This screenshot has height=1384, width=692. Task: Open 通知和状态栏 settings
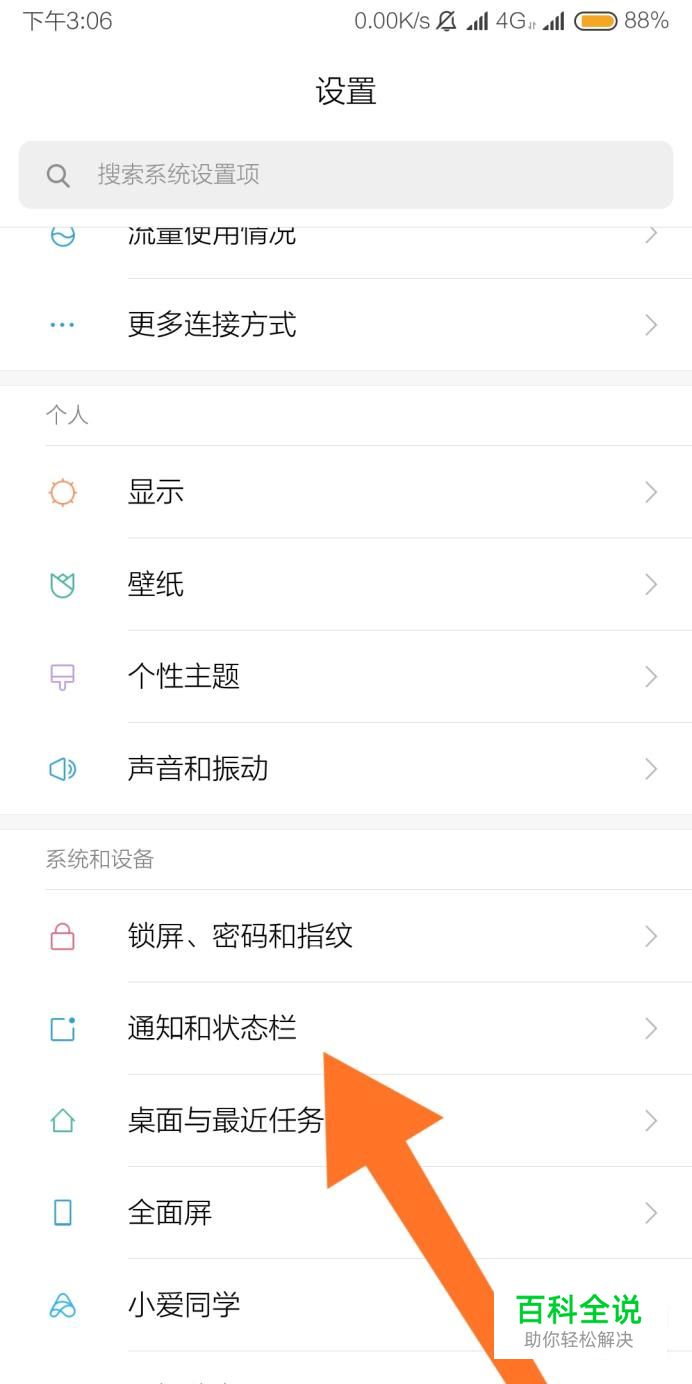pos(212,1028)
